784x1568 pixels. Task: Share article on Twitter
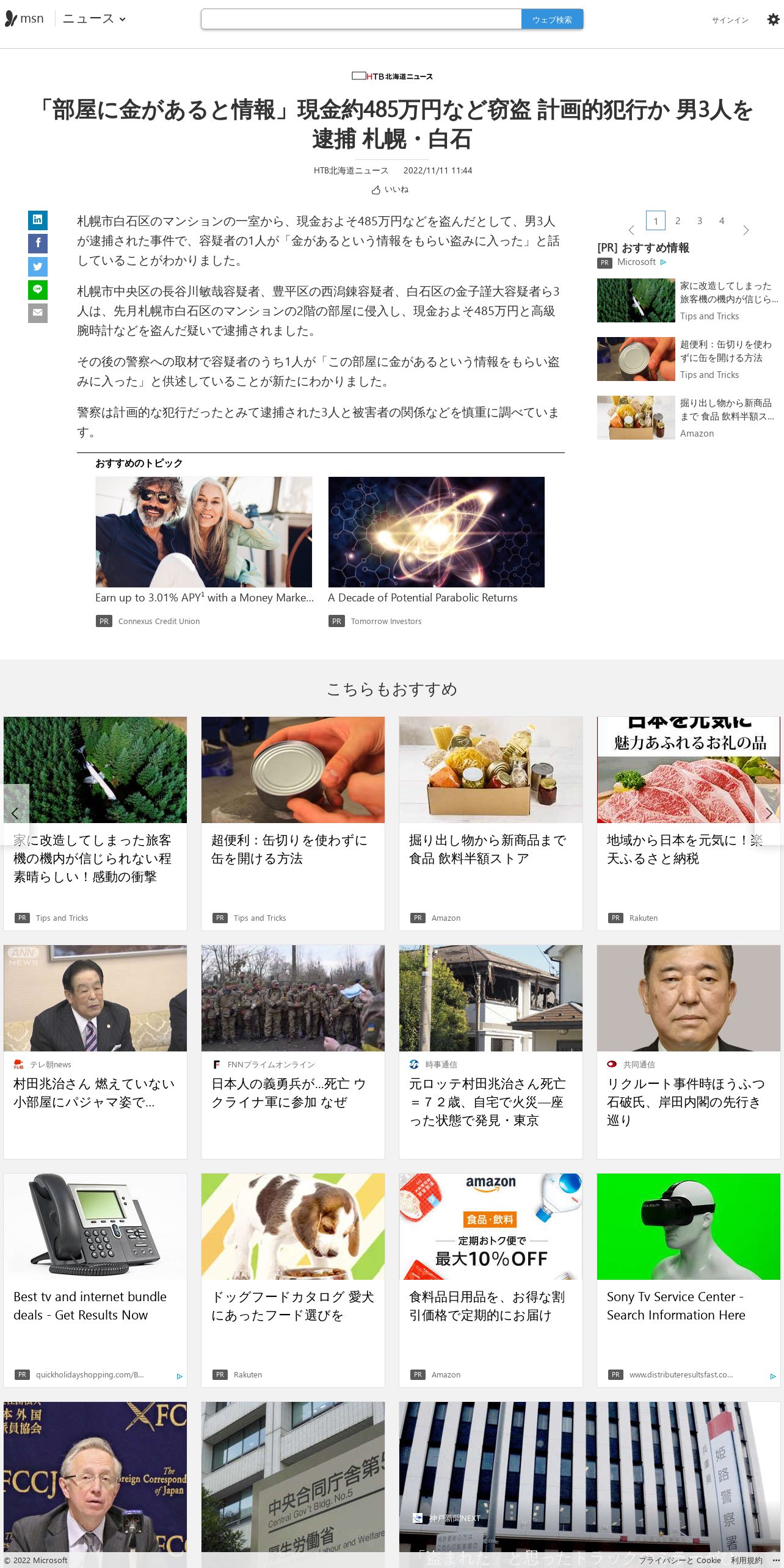[x=38, y=266]
